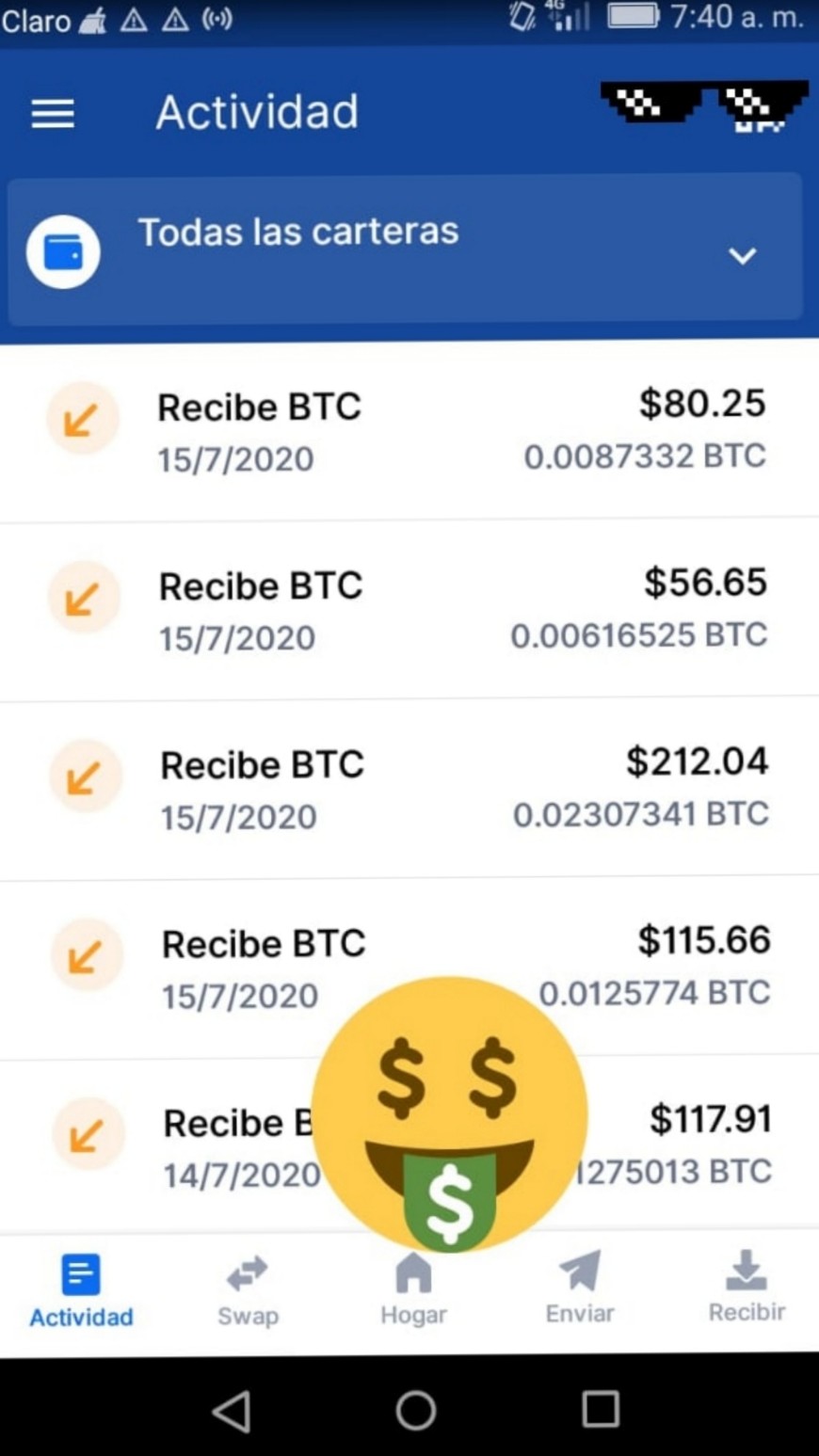Open the $117.91 transaction from 14/7/2020
This screenshot has width=819, height=1456.
217,1144
